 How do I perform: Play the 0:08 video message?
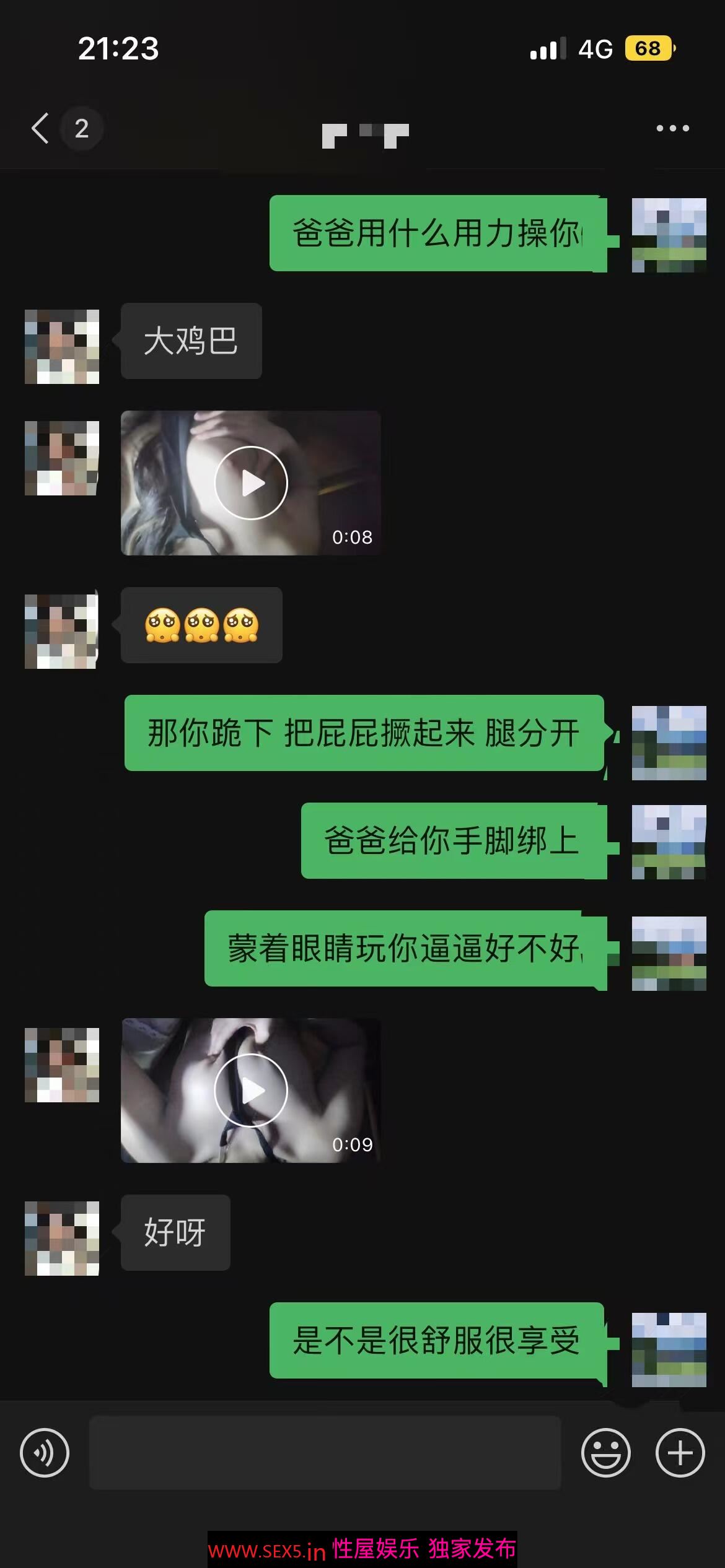click(251, 483)
